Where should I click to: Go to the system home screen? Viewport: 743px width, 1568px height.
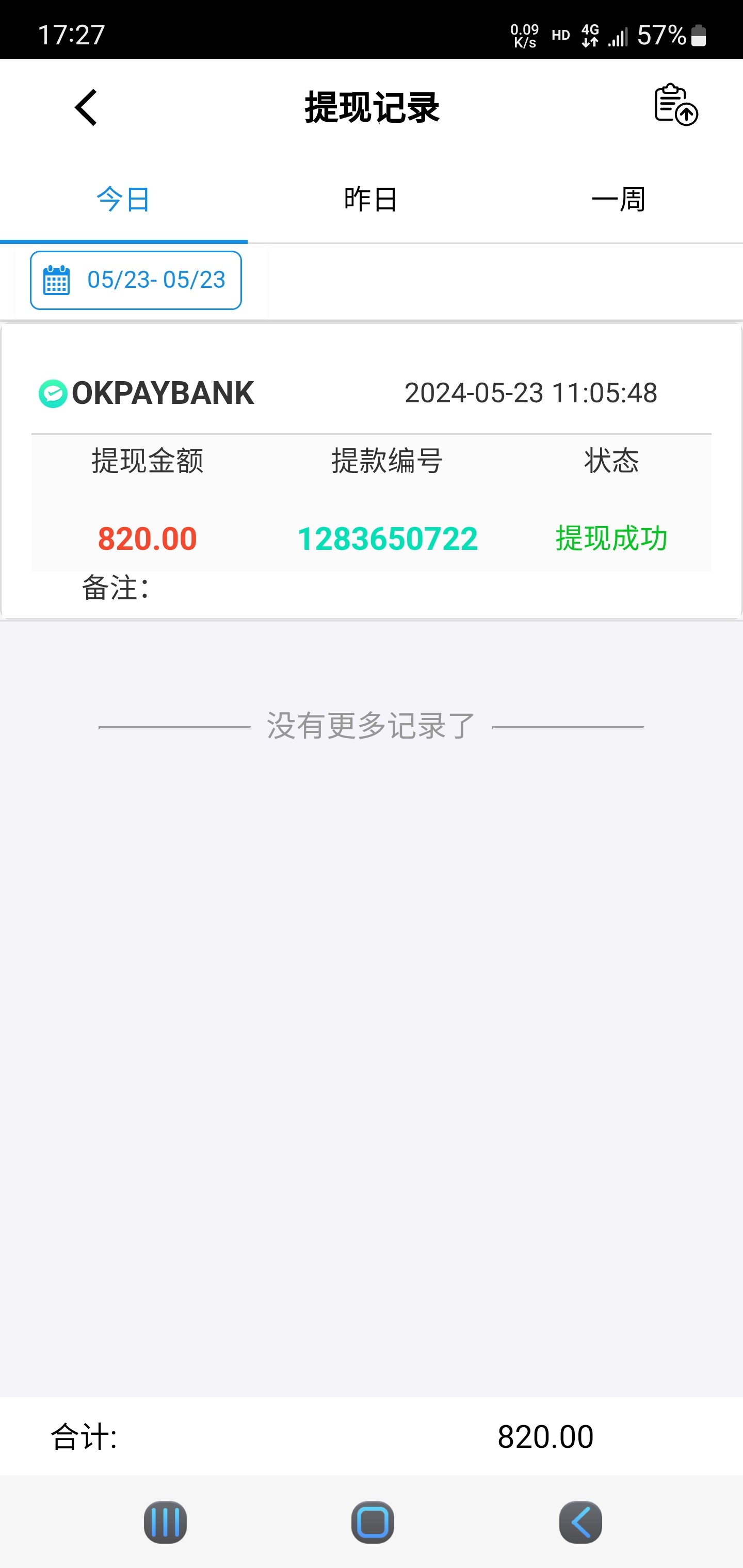point(372,1522)
